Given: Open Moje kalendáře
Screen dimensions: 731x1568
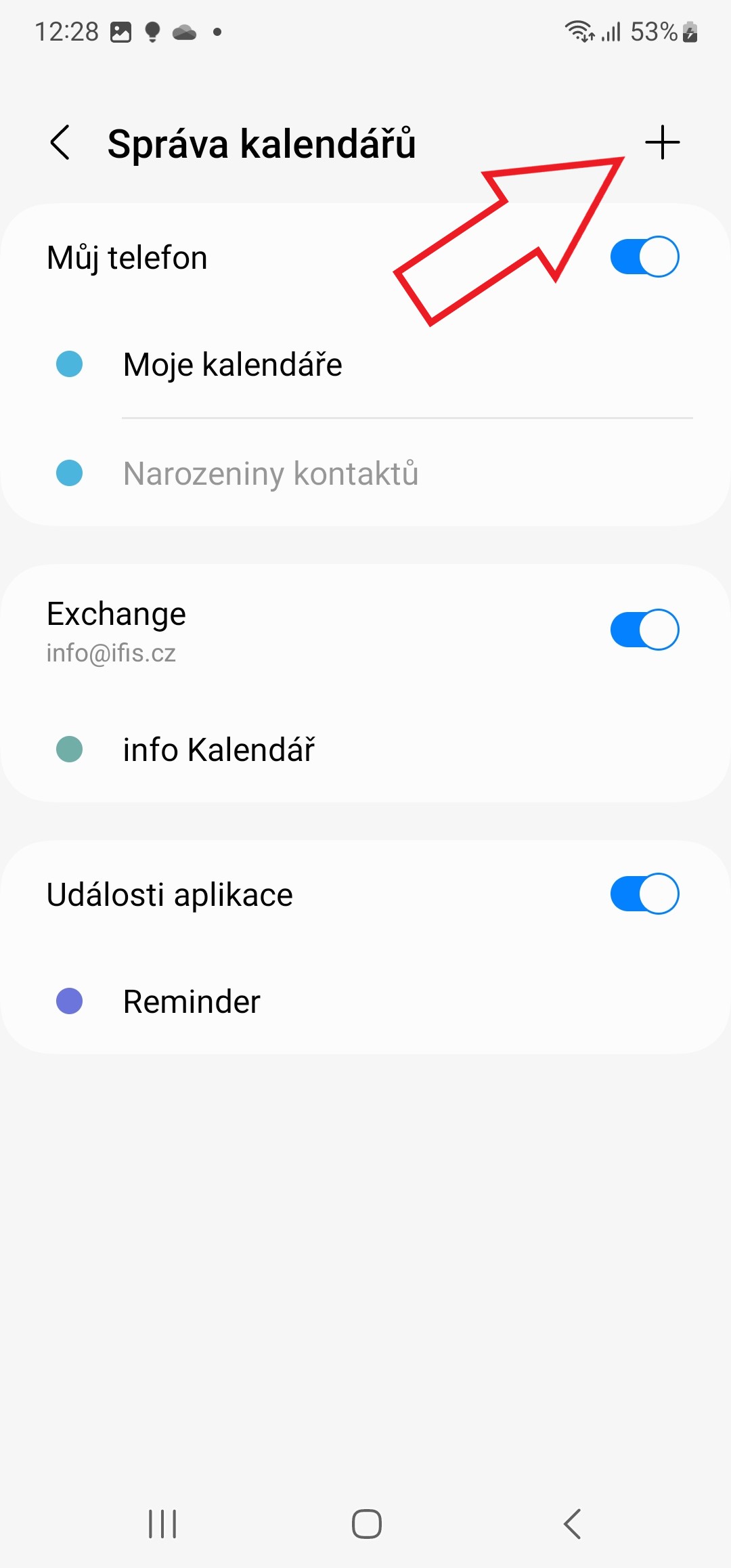Looking at the screenshot, I should pyautogui.click(x=365, y=364).
